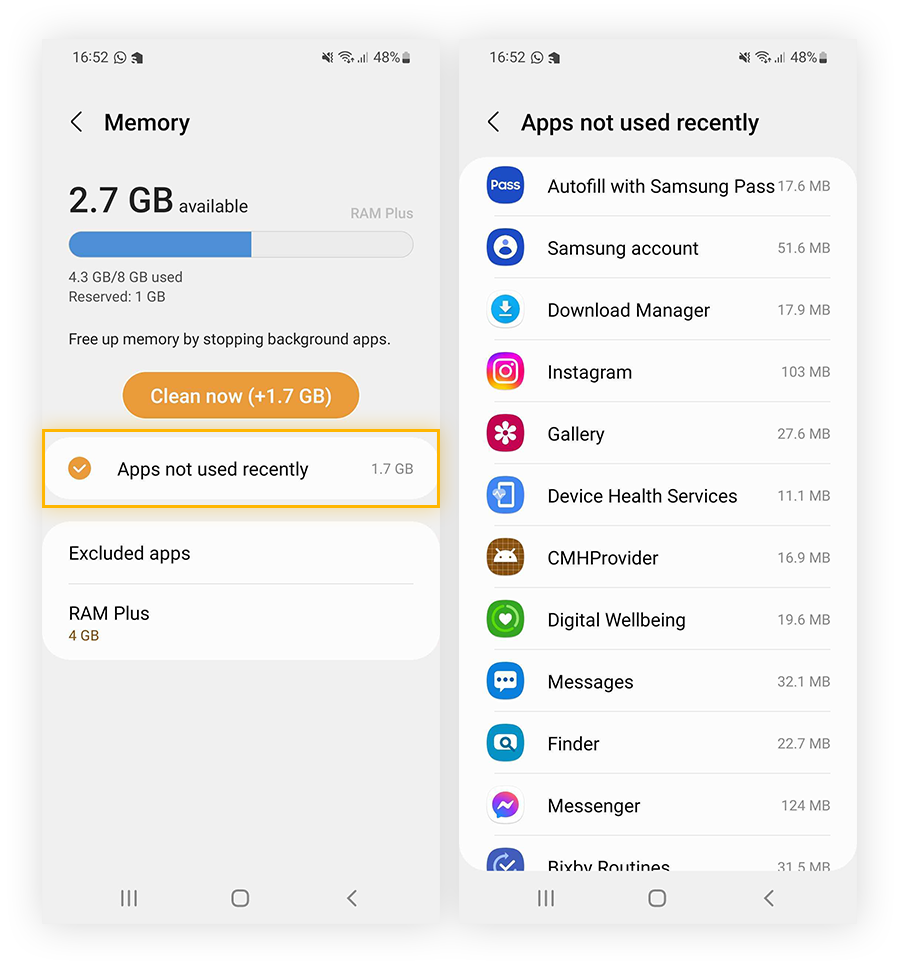
Task: Open the Instagram app icon
Action: coord(505,371)
